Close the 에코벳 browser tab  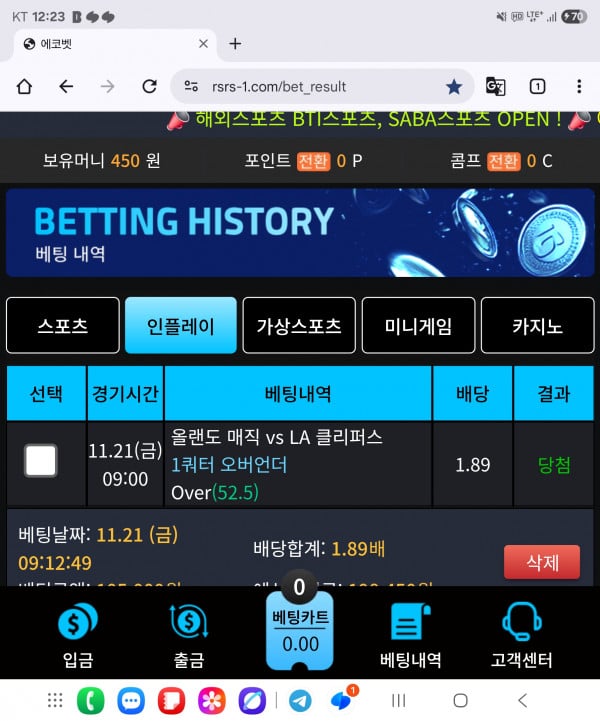203,44
